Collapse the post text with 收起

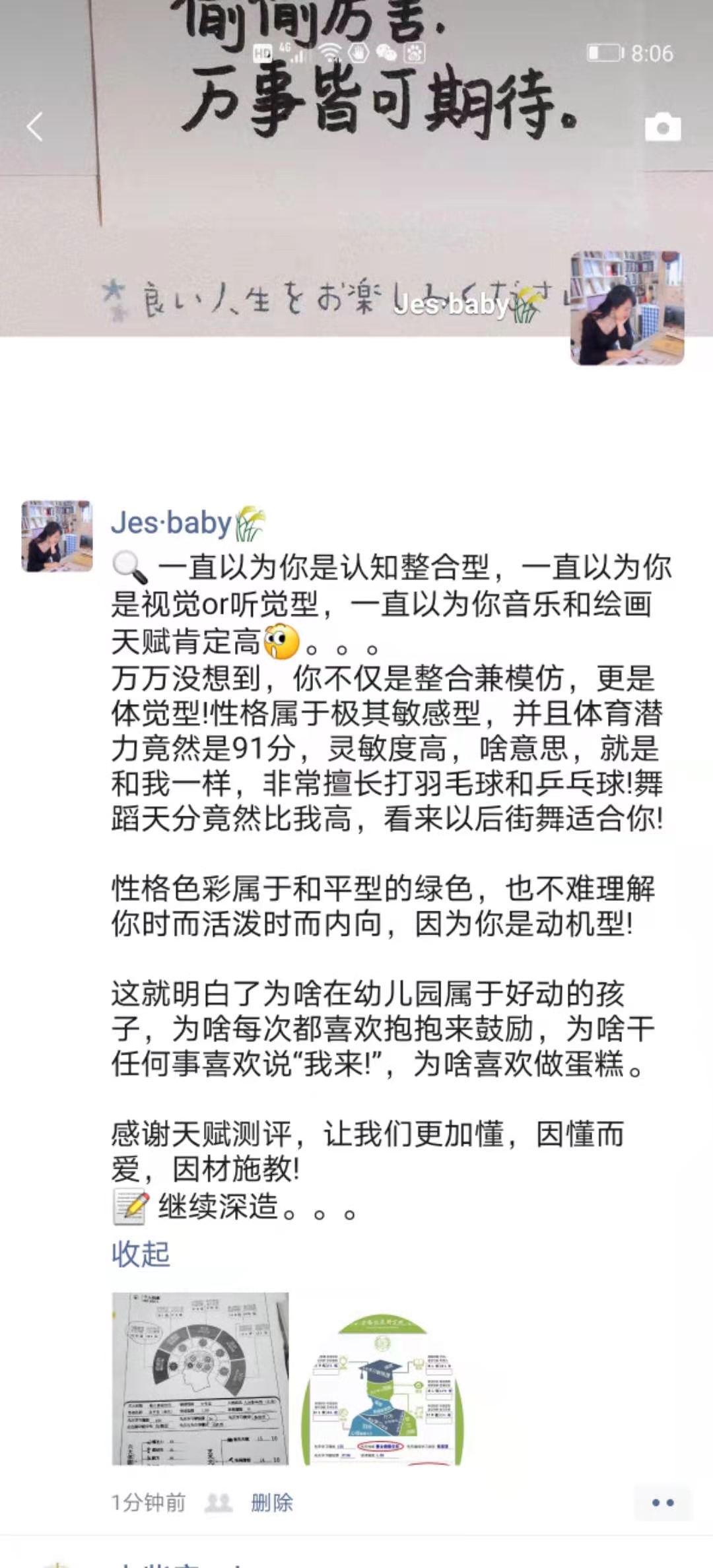point(141,1253)
